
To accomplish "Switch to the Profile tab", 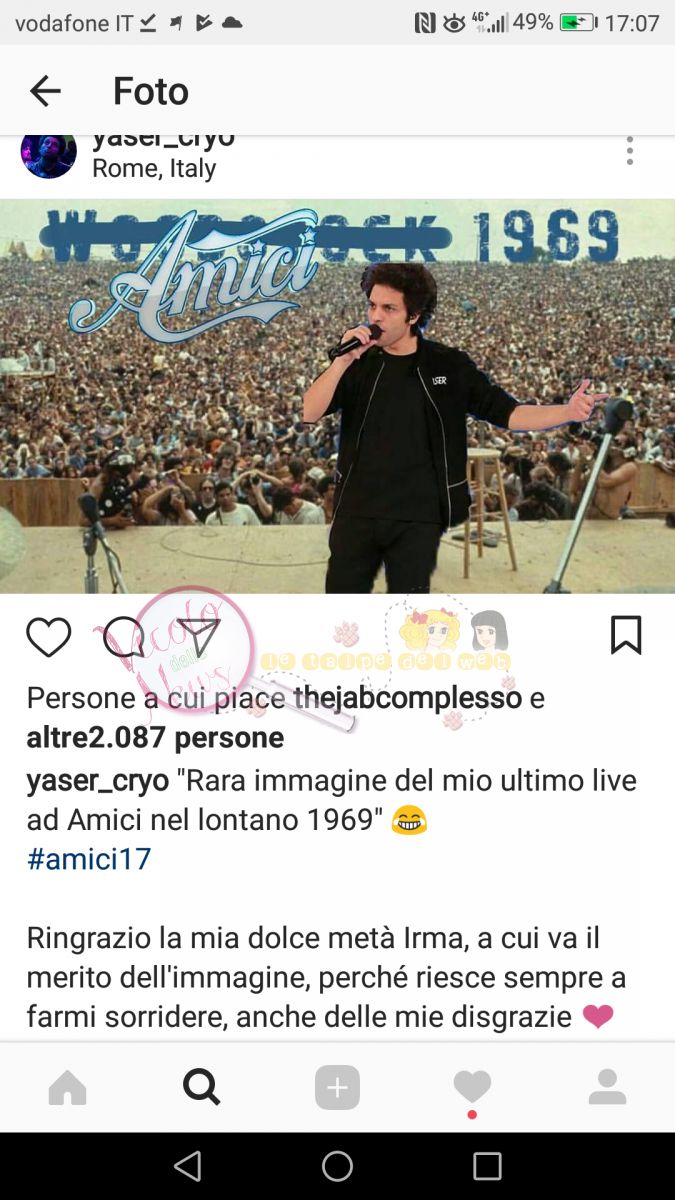I will pos(607,1087).
